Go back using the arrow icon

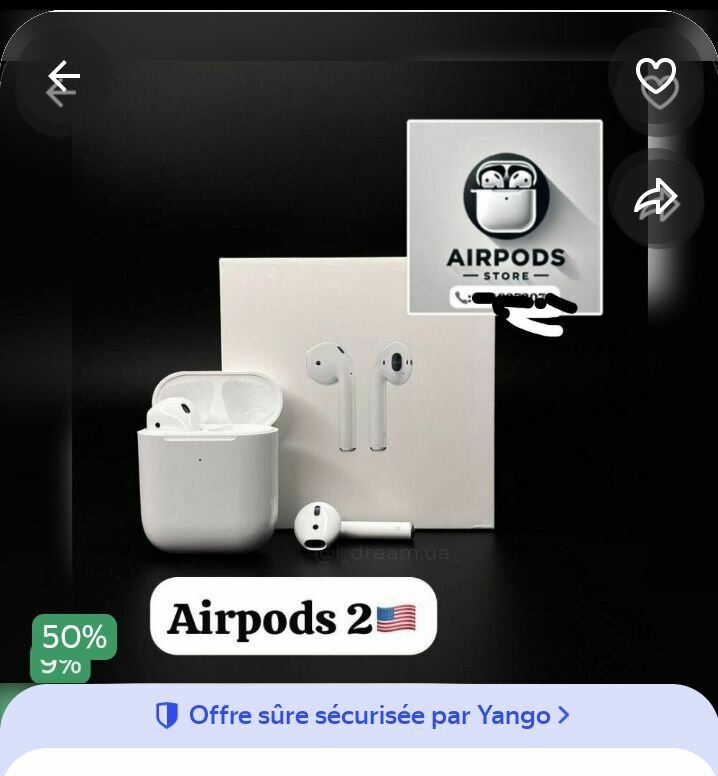(64, 77)
